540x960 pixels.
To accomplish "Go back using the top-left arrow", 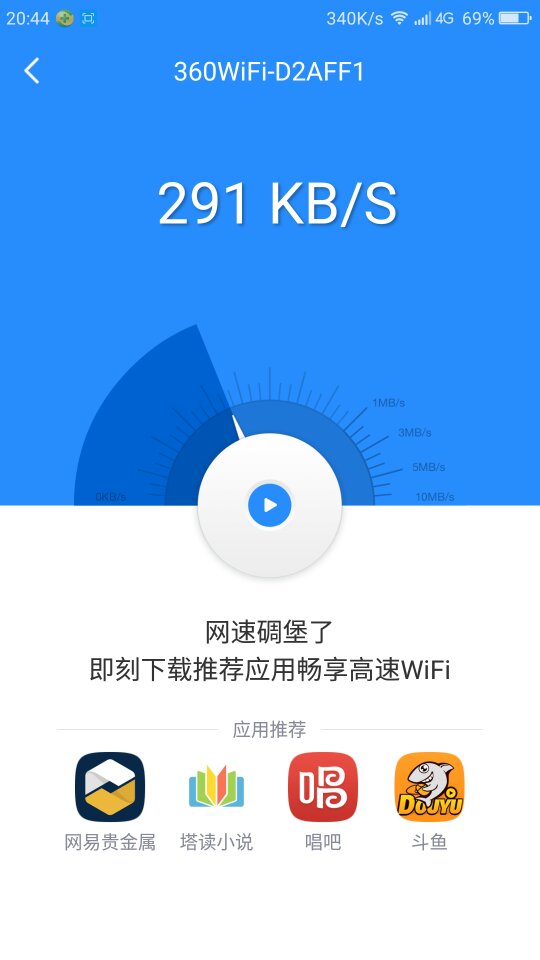I will coord(32,71).
